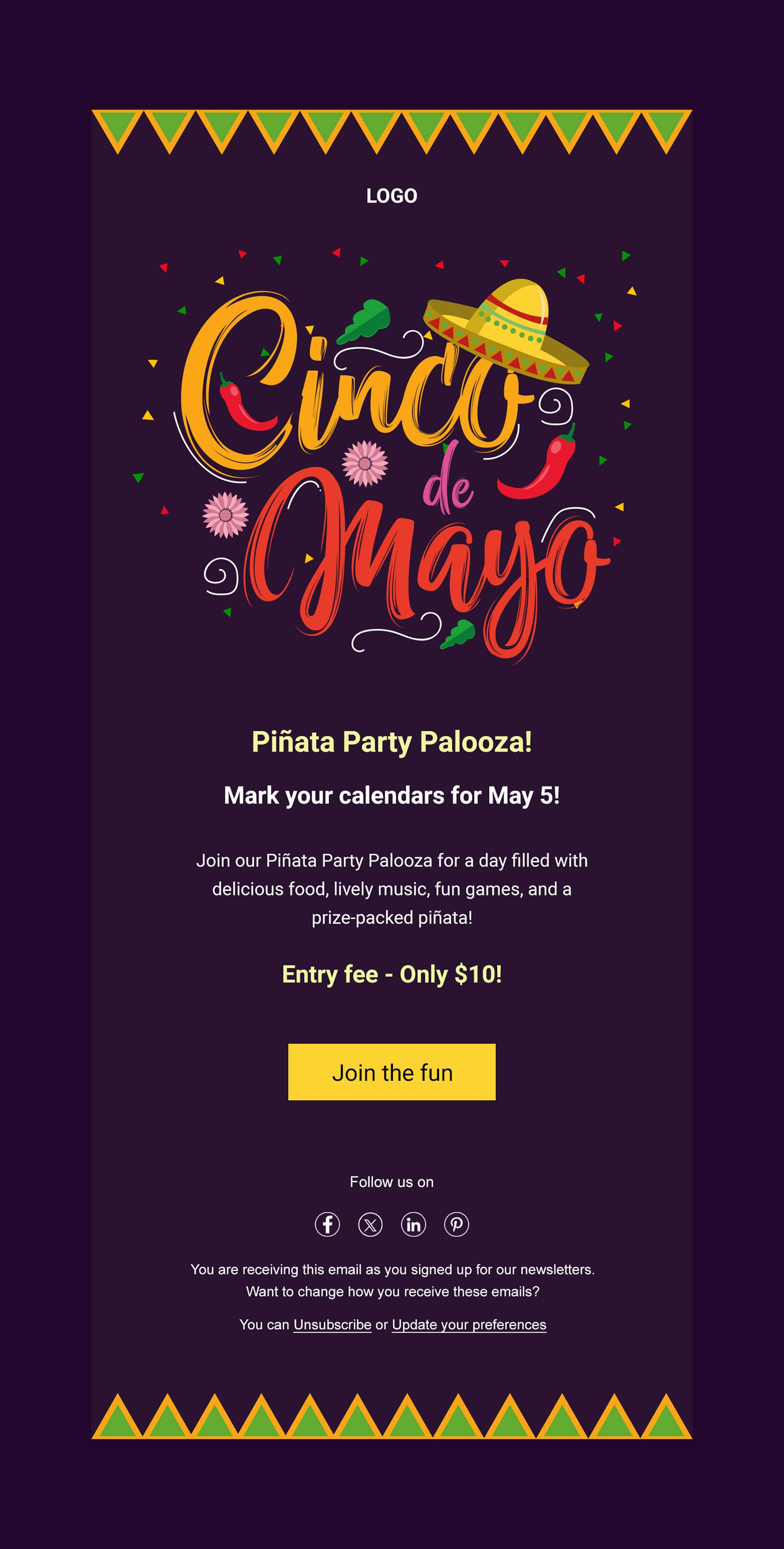
Task: Go to the Pinterest icon
Action: click(456, 1224)
